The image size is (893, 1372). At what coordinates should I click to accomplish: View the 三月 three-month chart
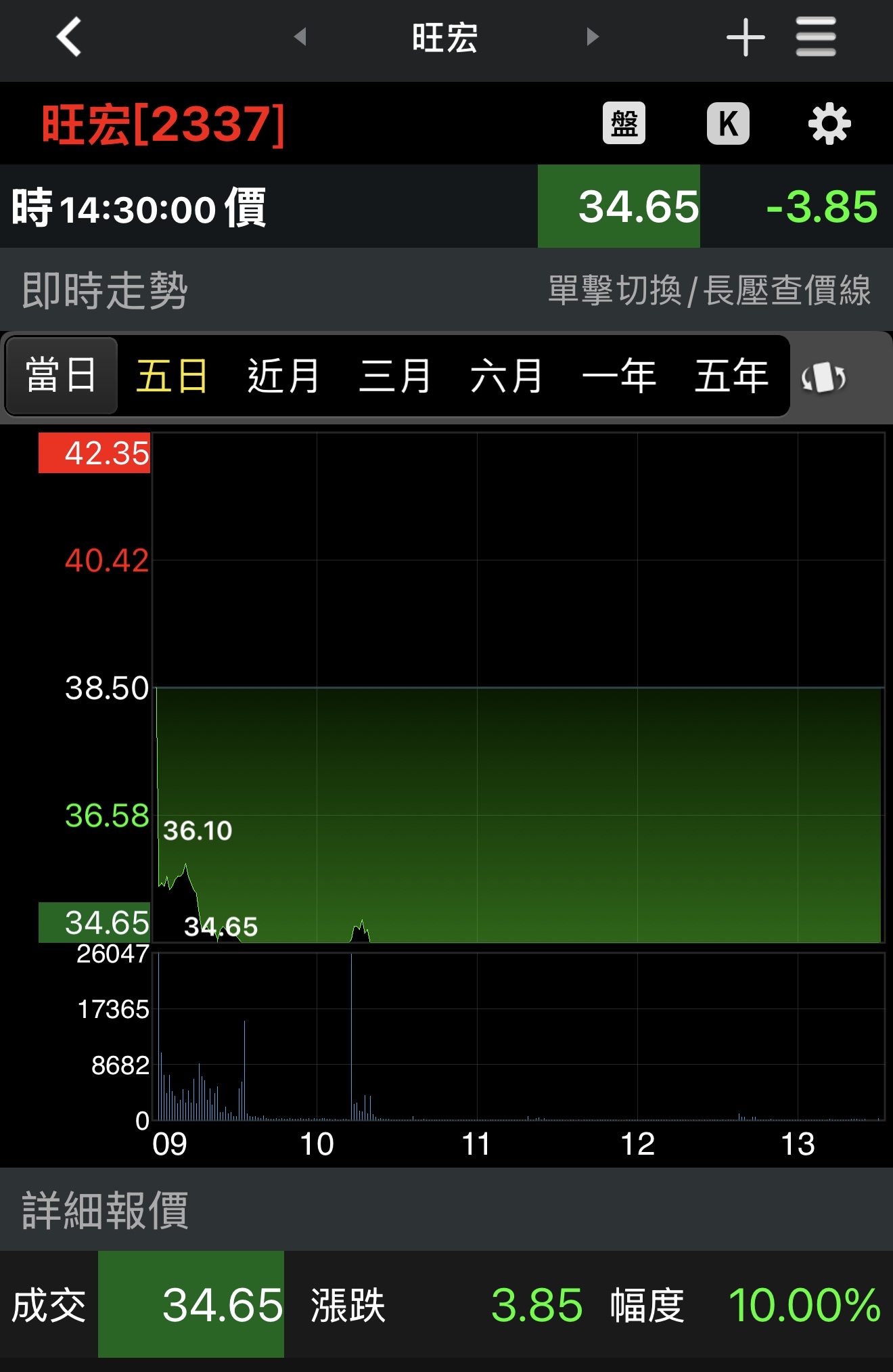tap(395, 376)
